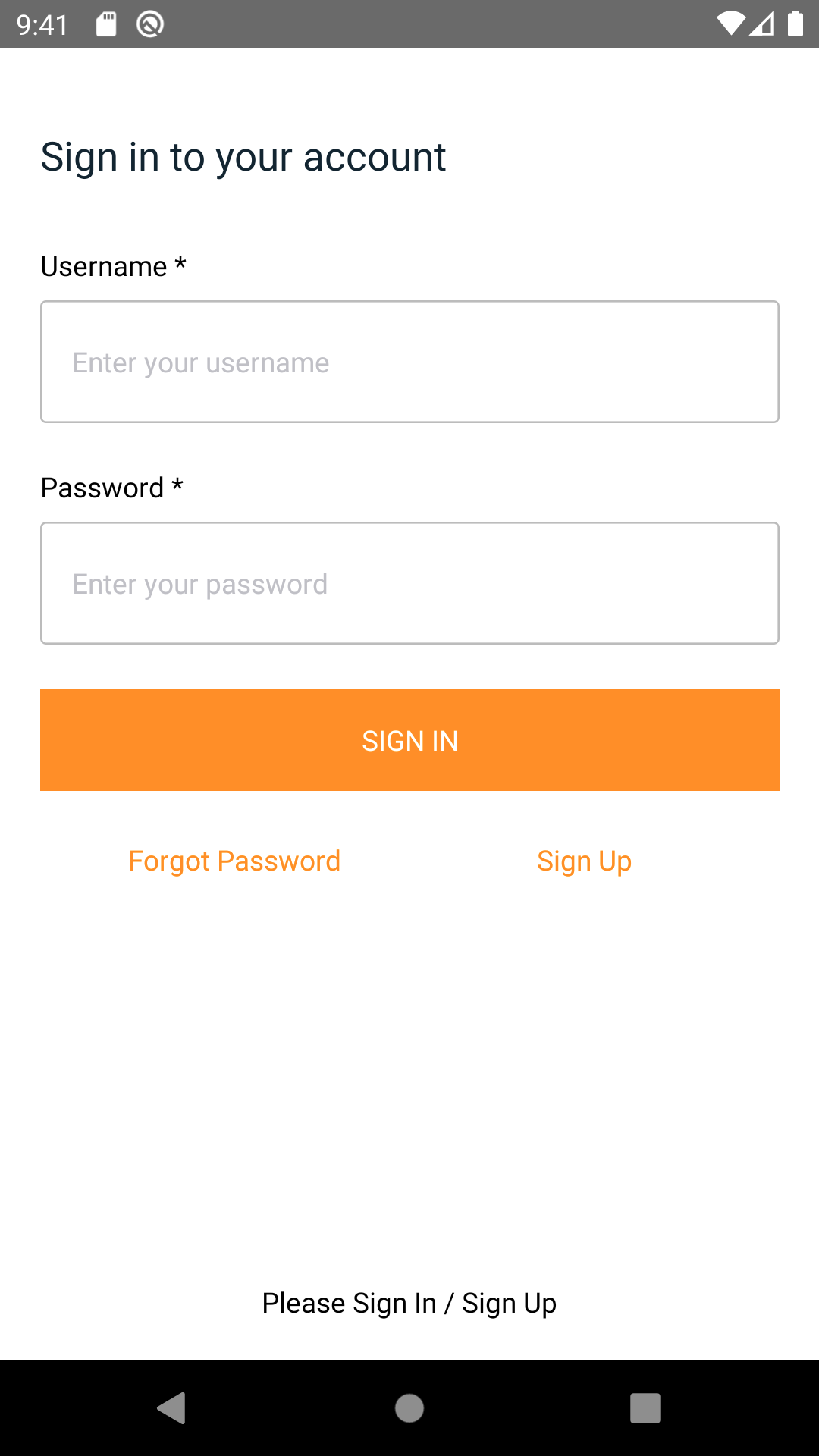Tap the SD card notification icon

coord(106,25)
